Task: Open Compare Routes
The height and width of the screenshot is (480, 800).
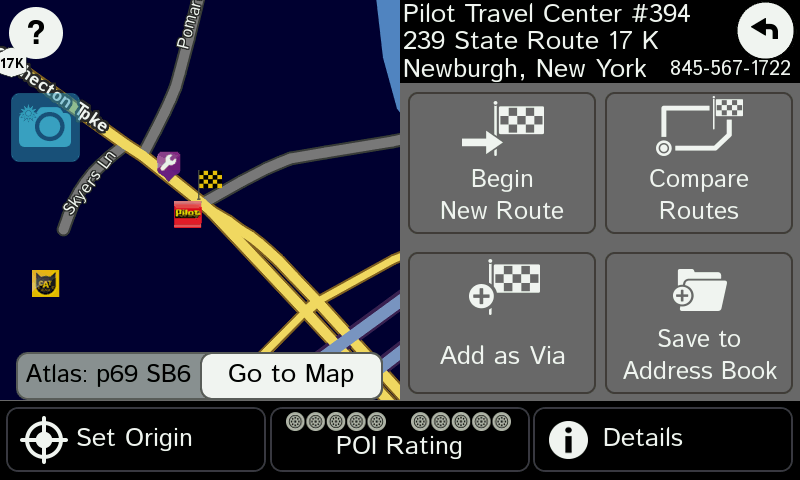Action: point(698,163)
